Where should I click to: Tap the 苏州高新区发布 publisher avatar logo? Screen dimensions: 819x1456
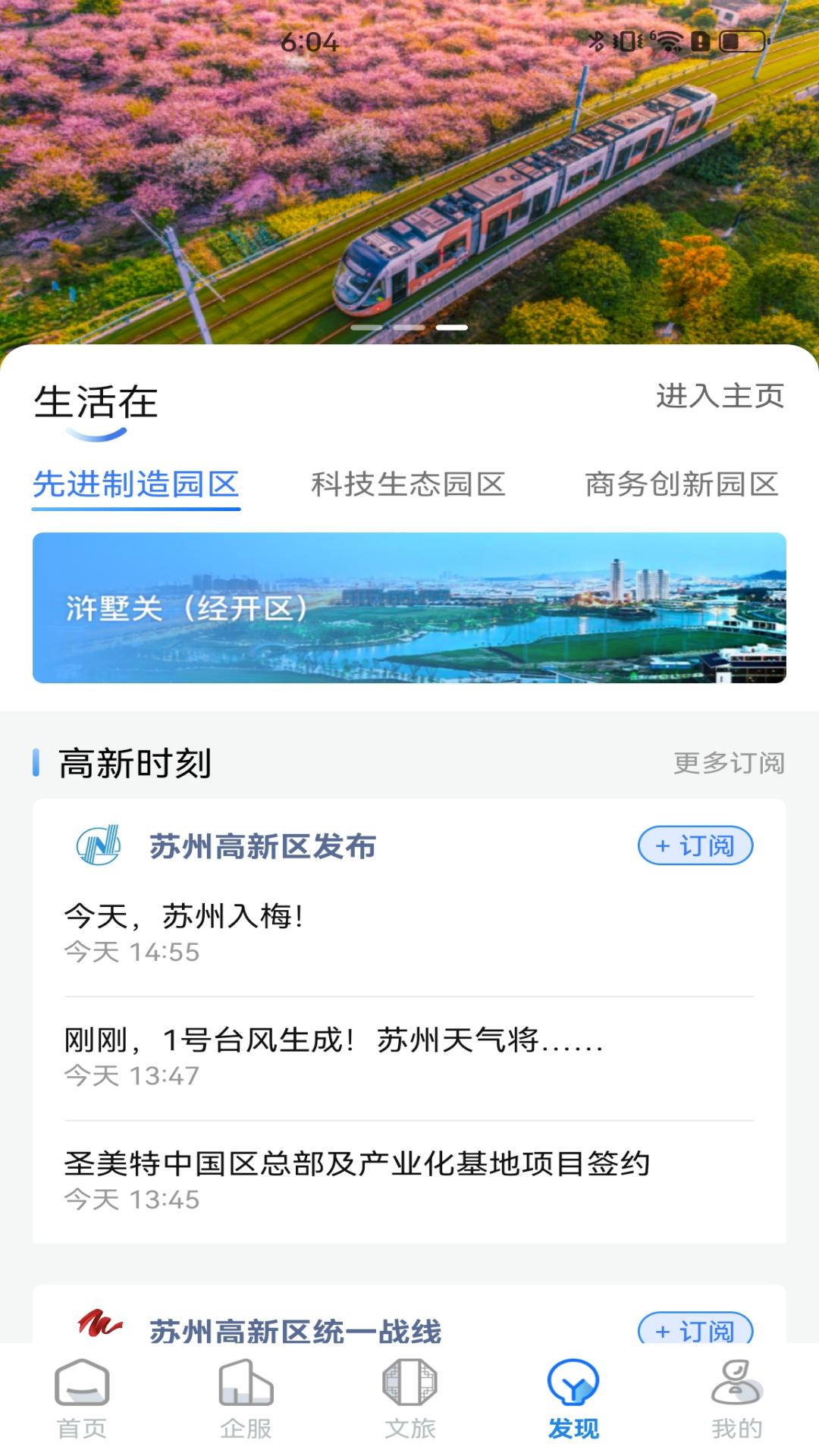tap(97, 844)
